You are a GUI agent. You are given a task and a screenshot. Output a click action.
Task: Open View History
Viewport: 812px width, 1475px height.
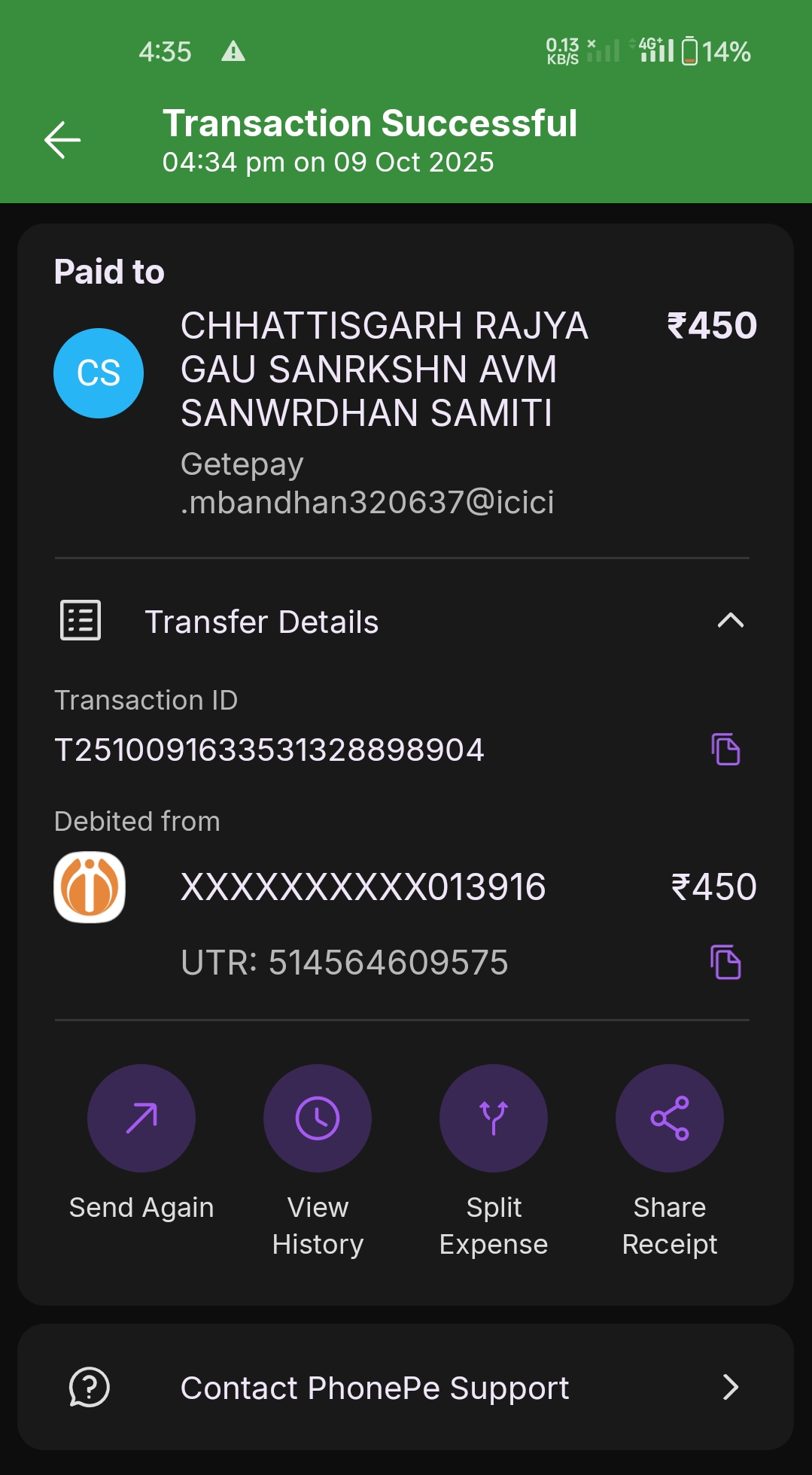(318, 1118)
